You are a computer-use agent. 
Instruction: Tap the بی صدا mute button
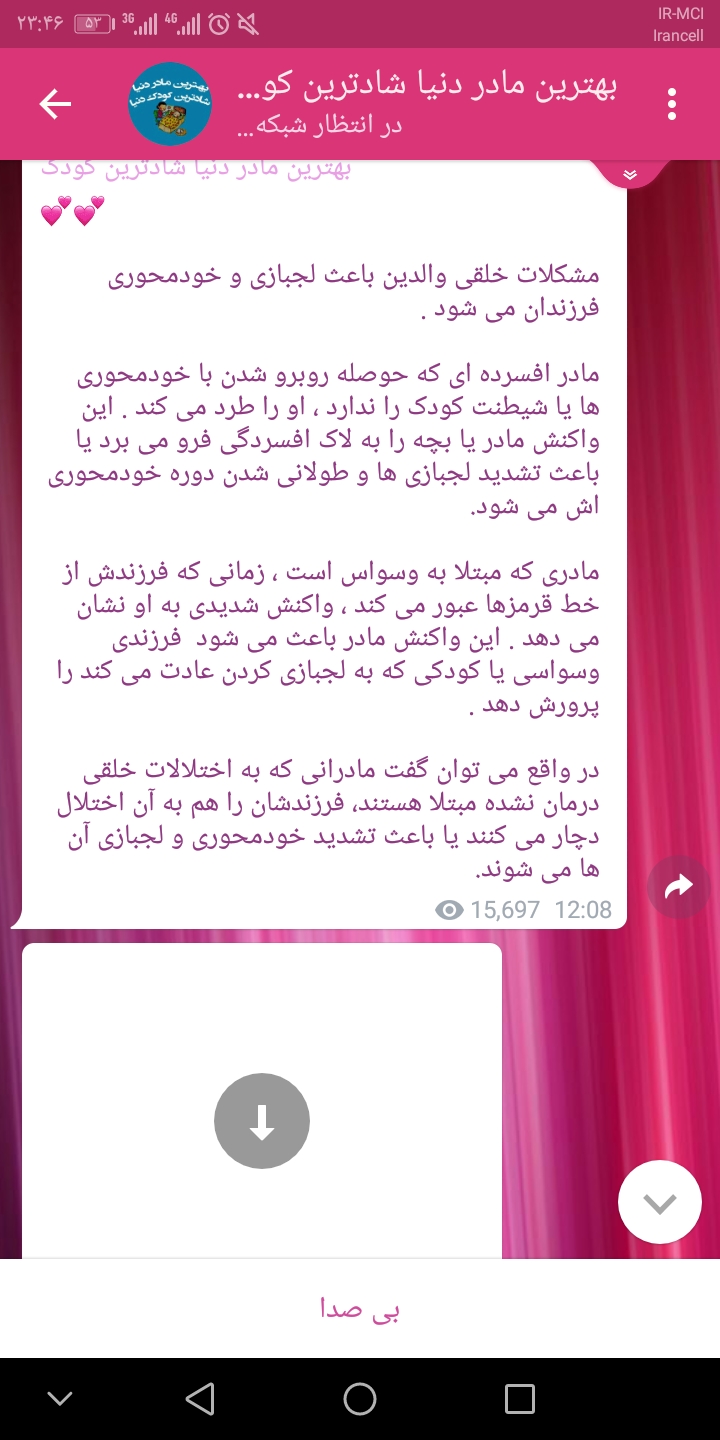click(x=360, y=1309)
